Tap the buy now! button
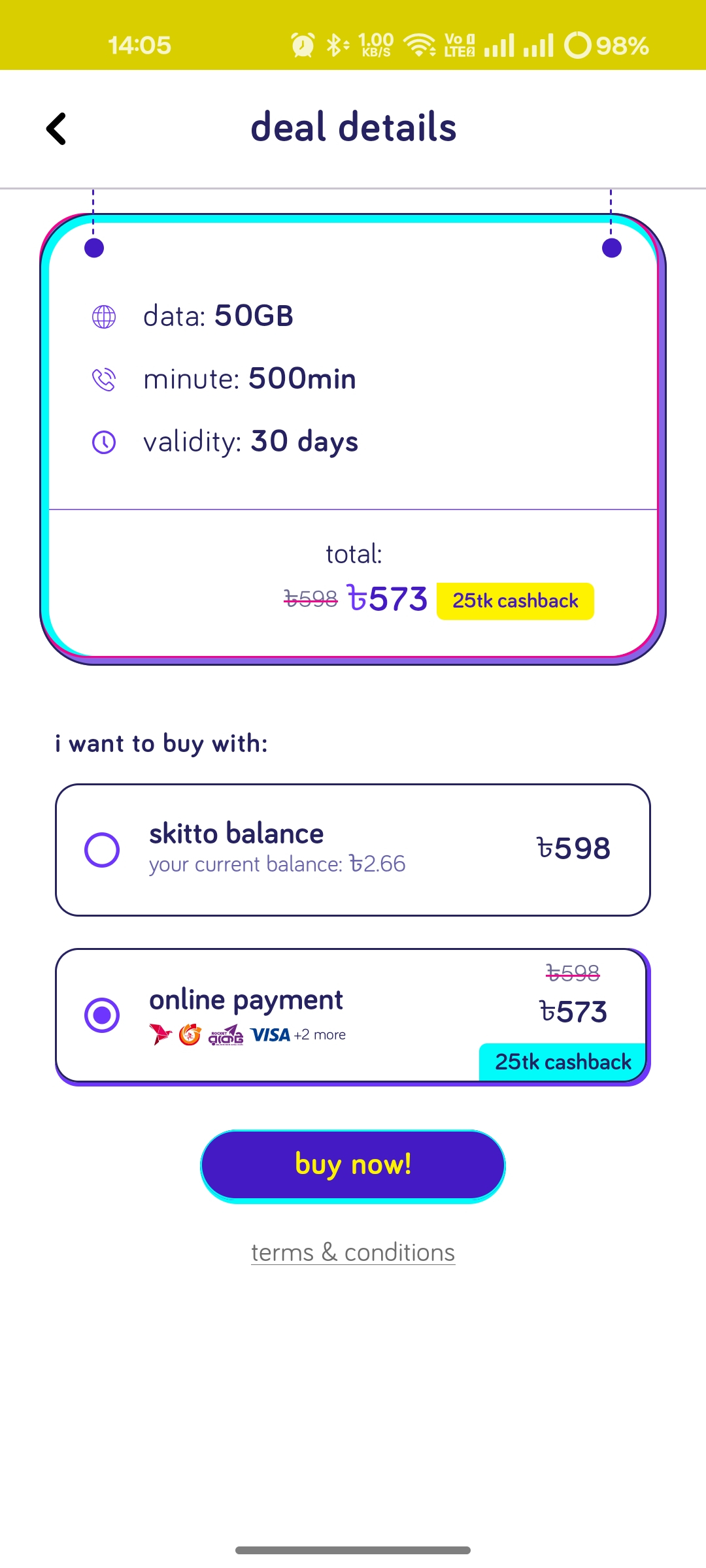706x1568 pixels. [353, 1165]
